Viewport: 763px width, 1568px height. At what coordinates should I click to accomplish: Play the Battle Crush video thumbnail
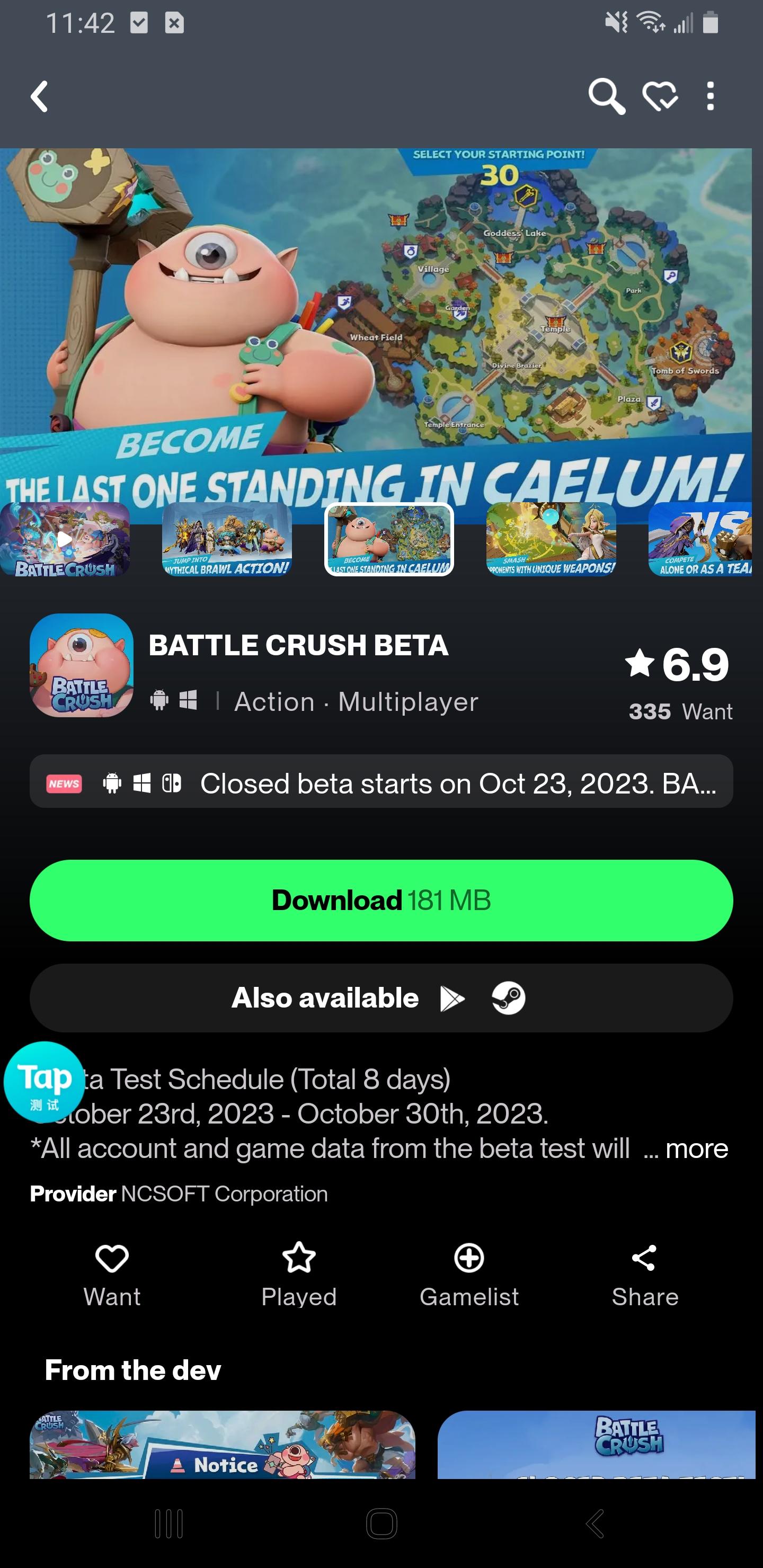tap(65, 539)
